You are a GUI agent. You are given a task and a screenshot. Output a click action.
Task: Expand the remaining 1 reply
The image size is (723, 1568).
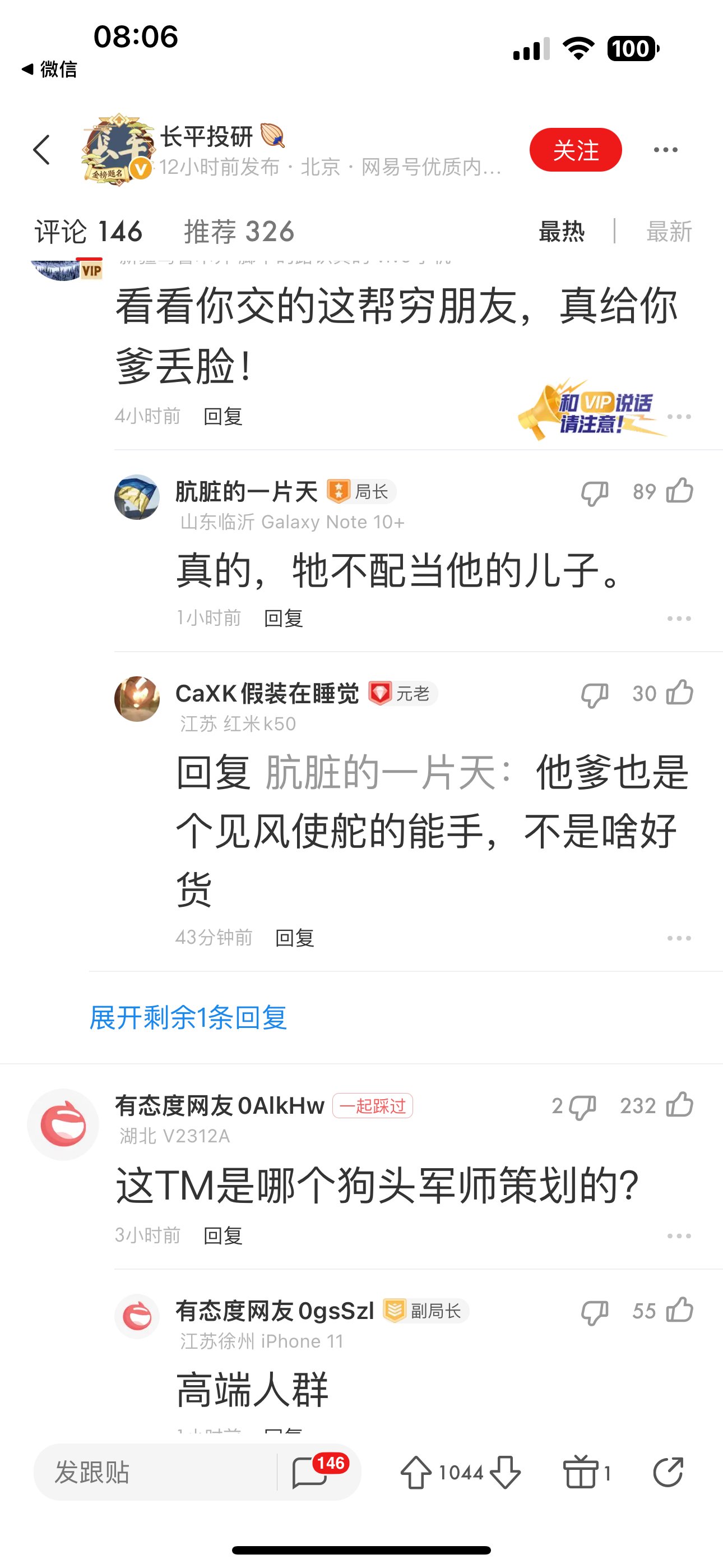pyautogui.click(x=188, y=1017)
